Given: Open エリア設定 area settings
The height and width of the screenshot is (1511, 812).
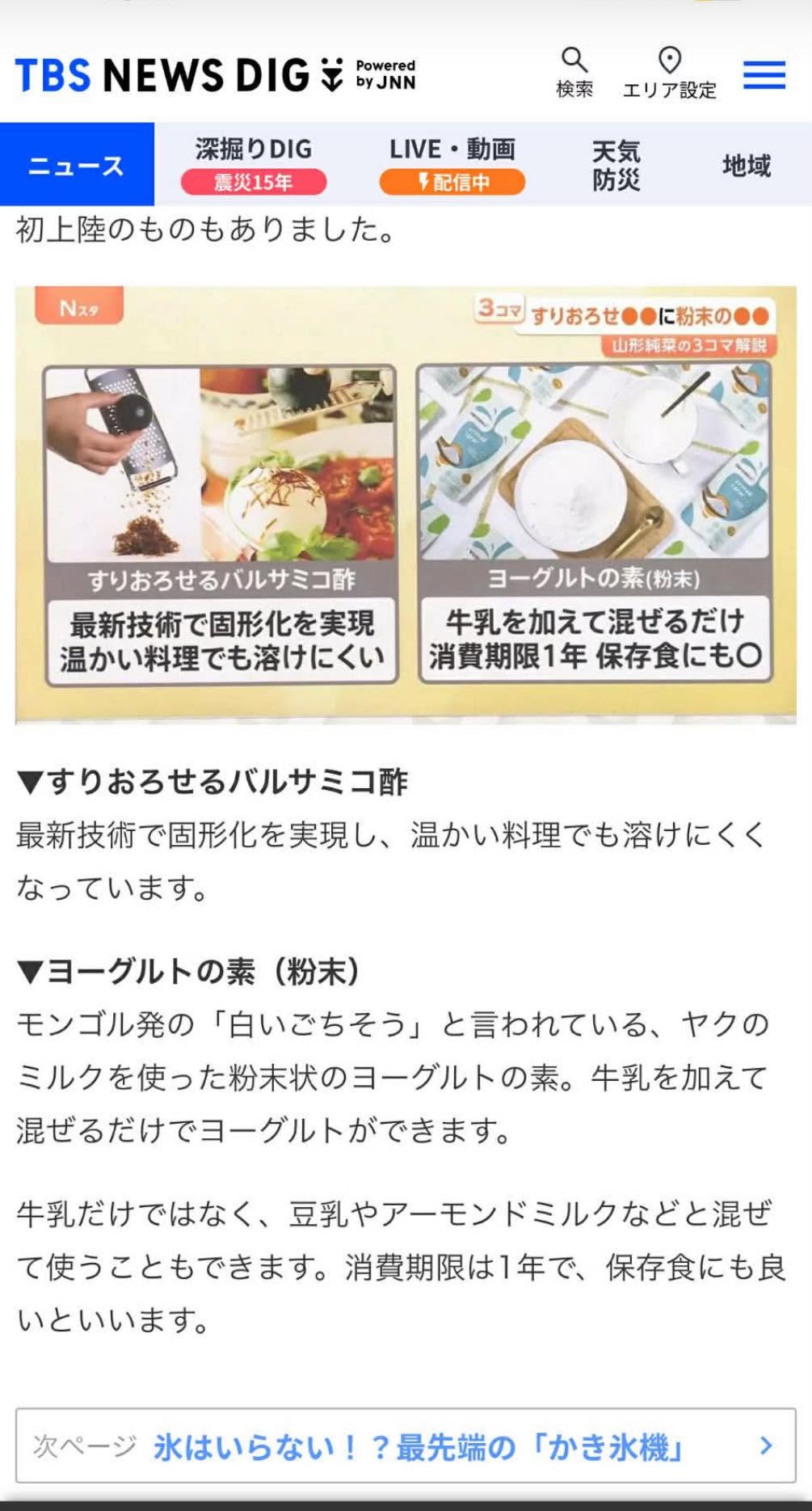Looking at the screenshot, I should point(669,74).
